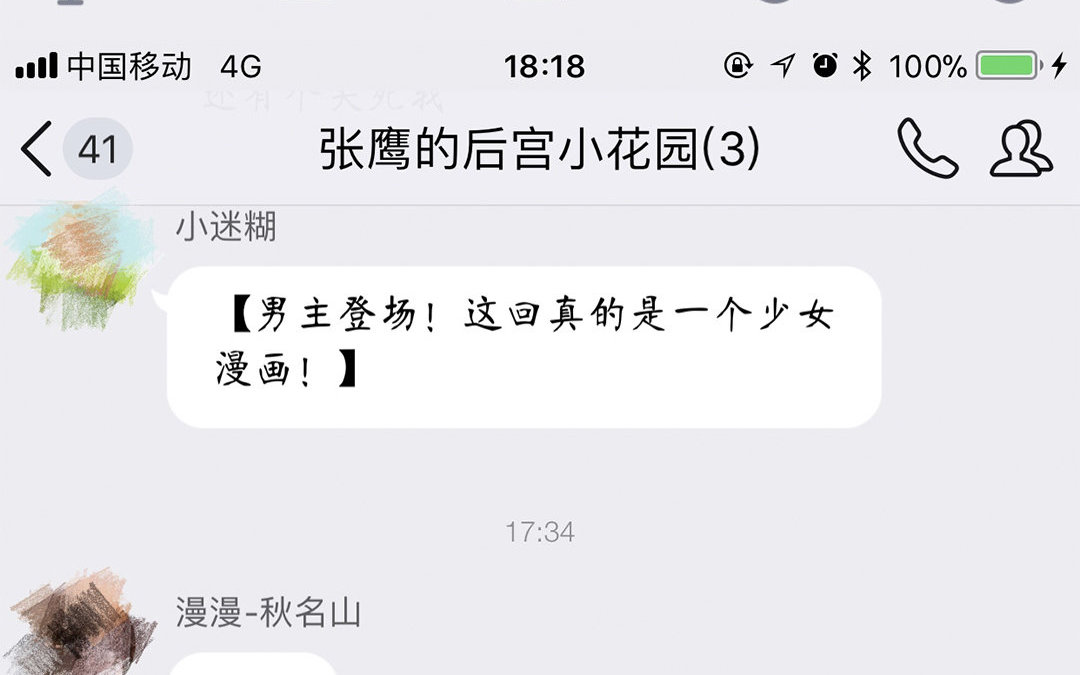Go back to the chat list
This screenshot has width=1080, height=675.
(x=37, y=149)
